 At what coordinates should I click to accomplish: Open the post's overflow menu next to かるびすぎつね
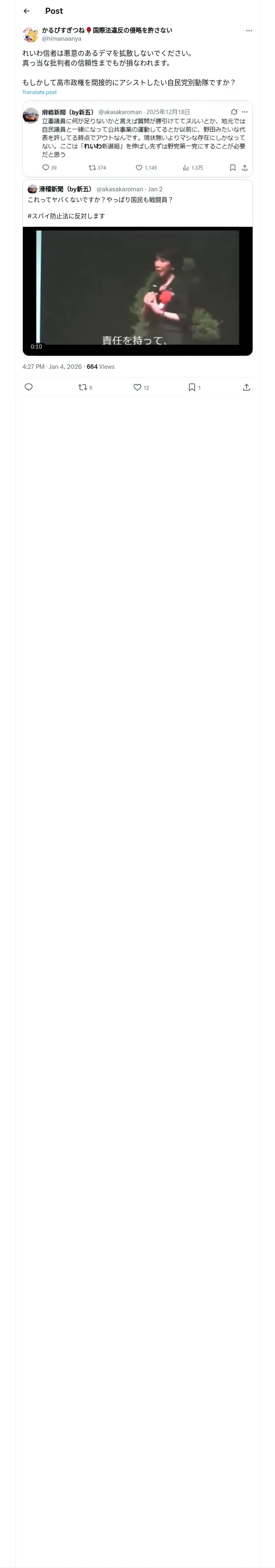249,31
